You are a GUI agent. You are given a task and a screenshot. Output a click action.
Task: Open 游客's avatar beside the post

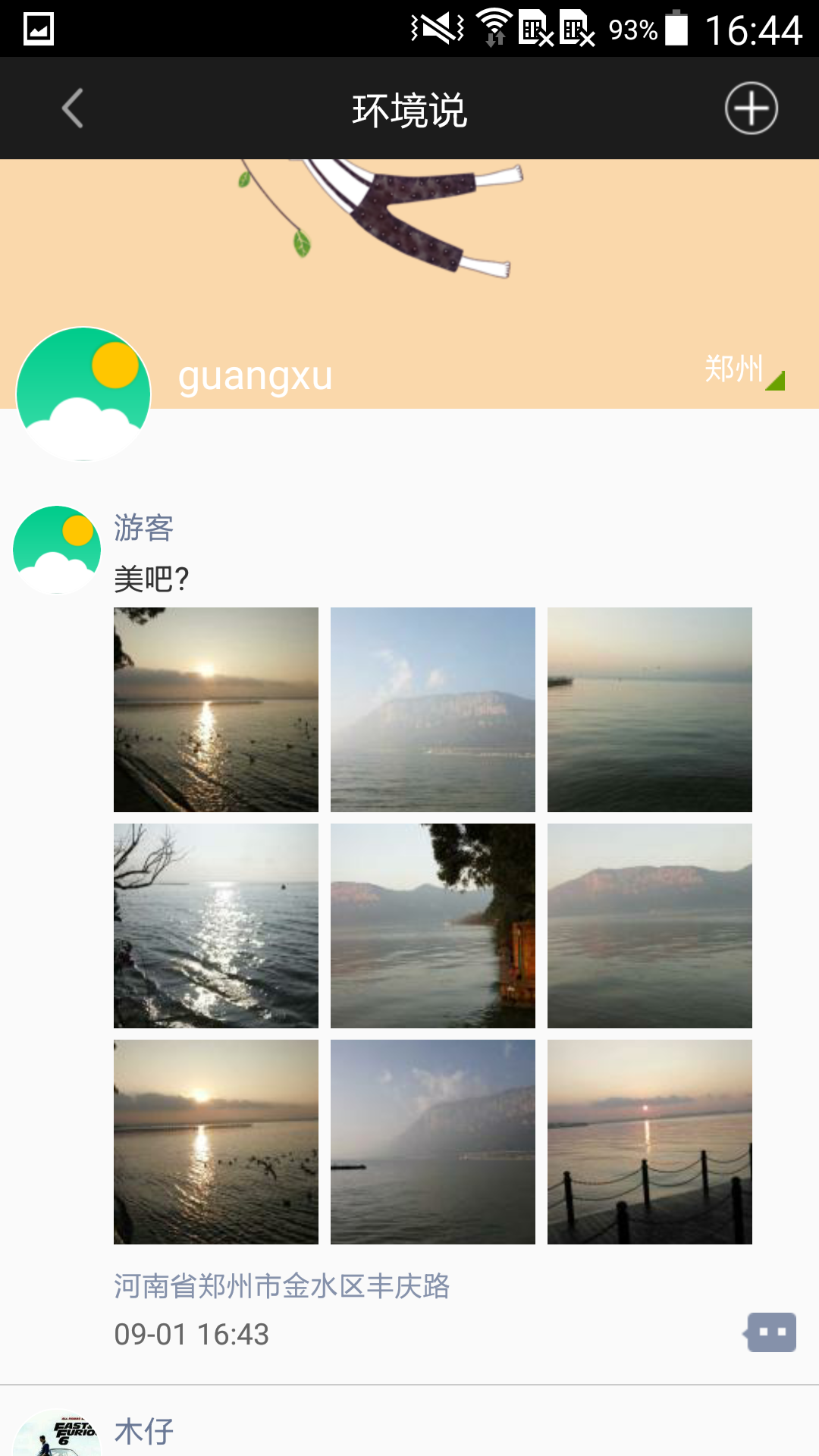coord(57,550)
